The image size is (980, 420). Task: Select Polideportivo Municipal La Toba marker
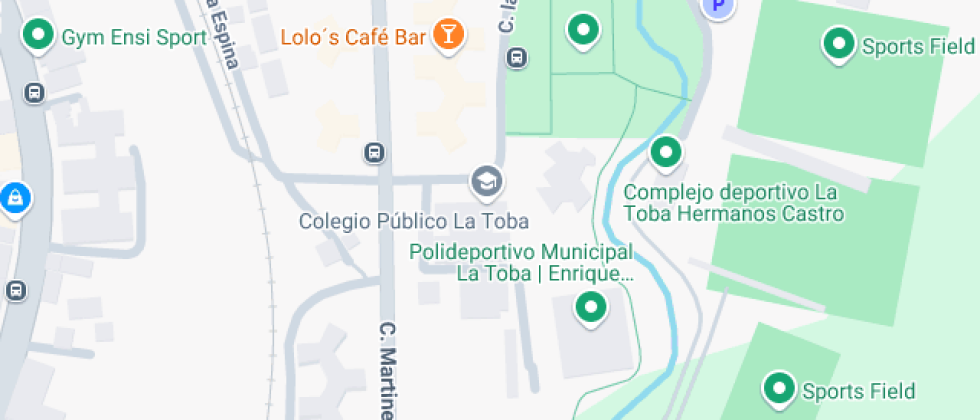tap(591, 307)
